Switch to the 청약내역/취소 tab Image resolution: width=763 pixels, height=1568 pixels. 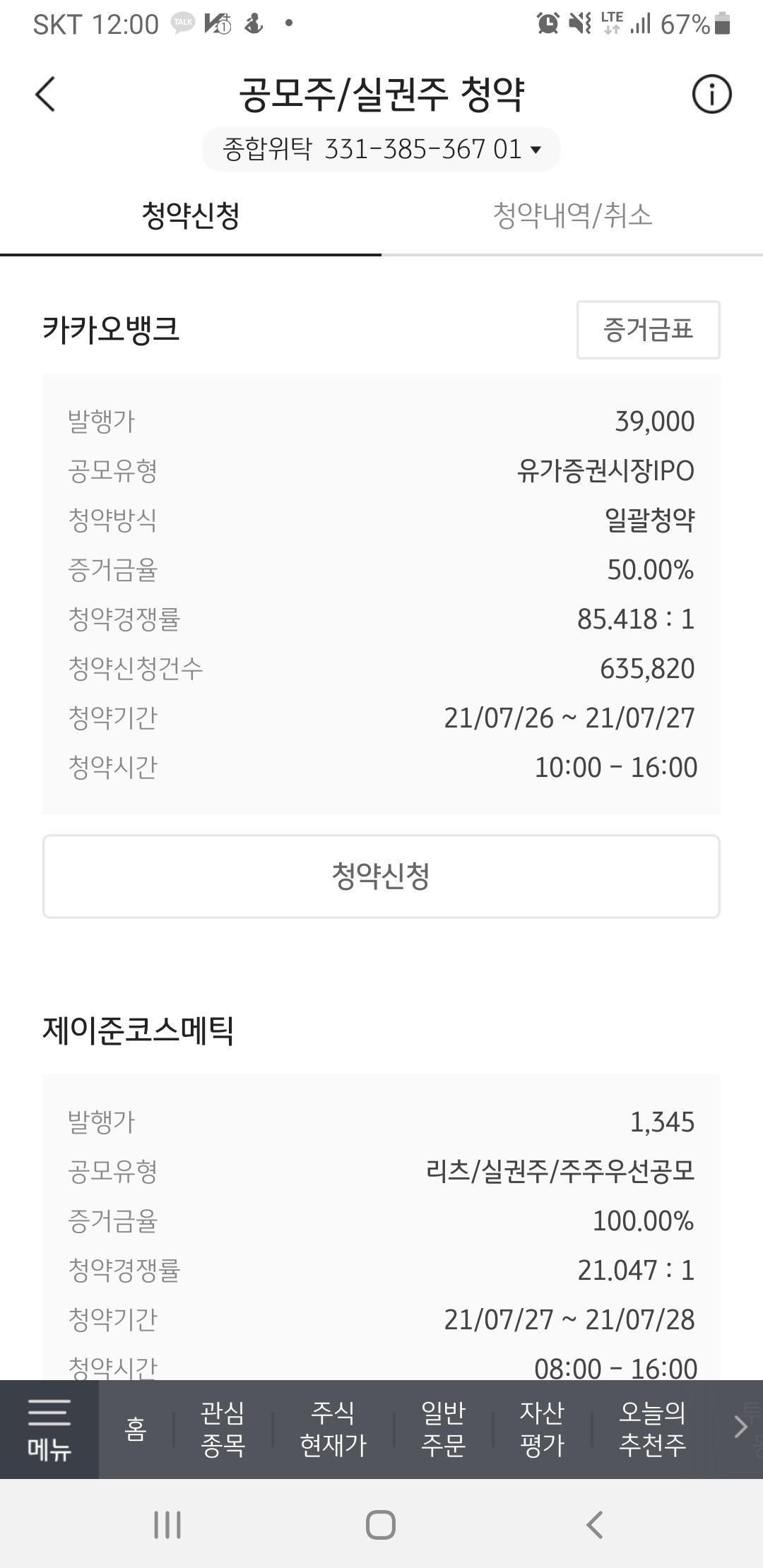[x=572, y=215]
